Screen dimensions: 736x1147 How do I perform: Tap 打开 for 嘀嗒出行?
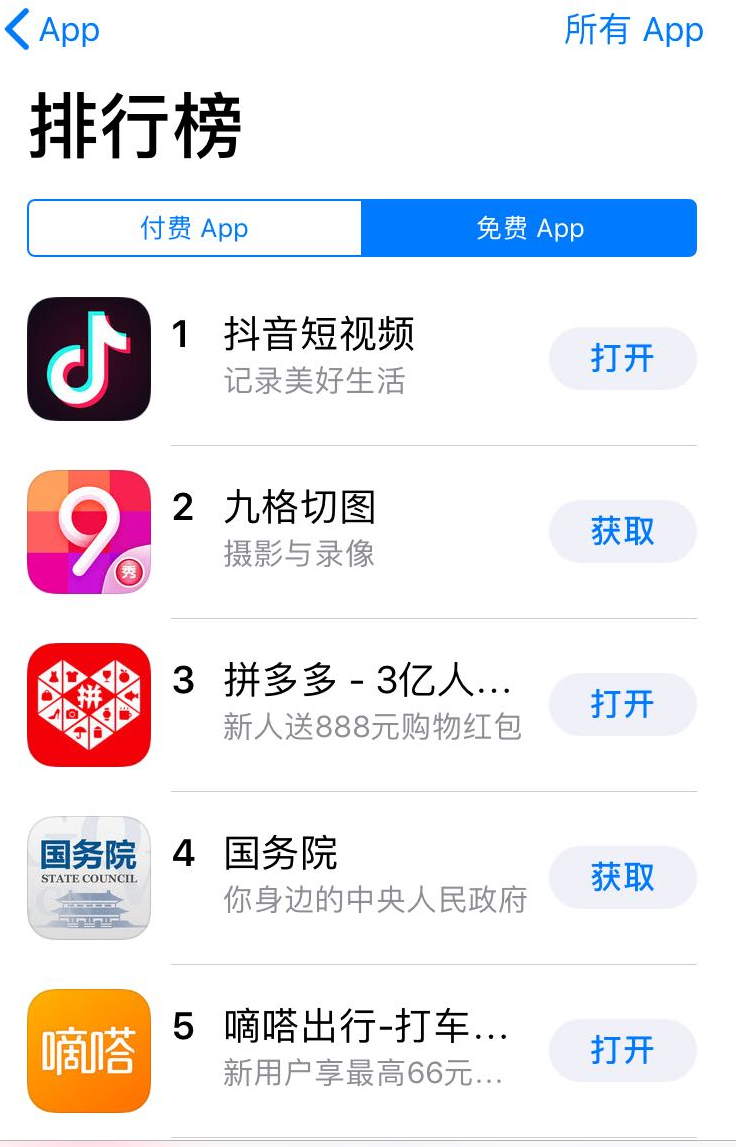click(622, 1050)
